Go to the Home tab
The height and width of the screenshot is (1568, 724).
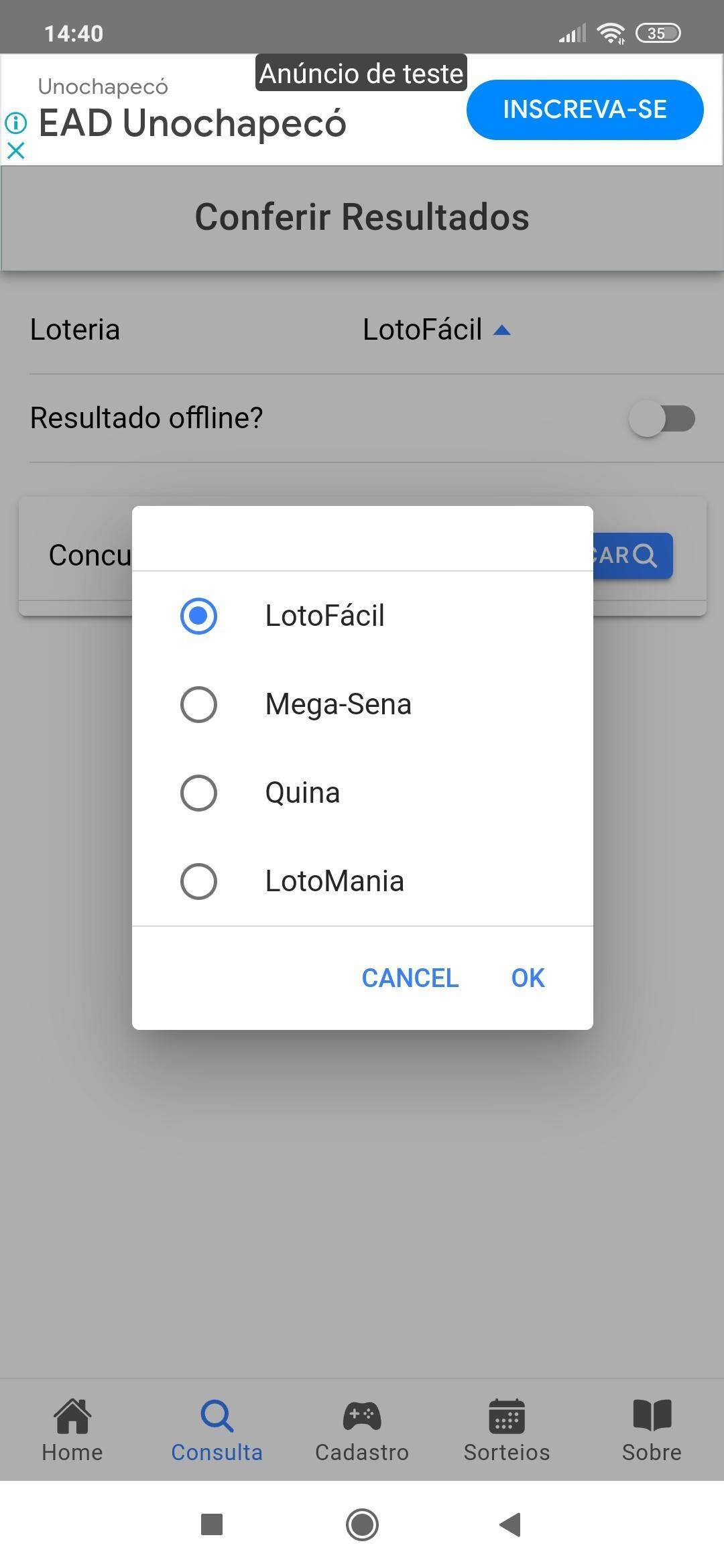72,1430
